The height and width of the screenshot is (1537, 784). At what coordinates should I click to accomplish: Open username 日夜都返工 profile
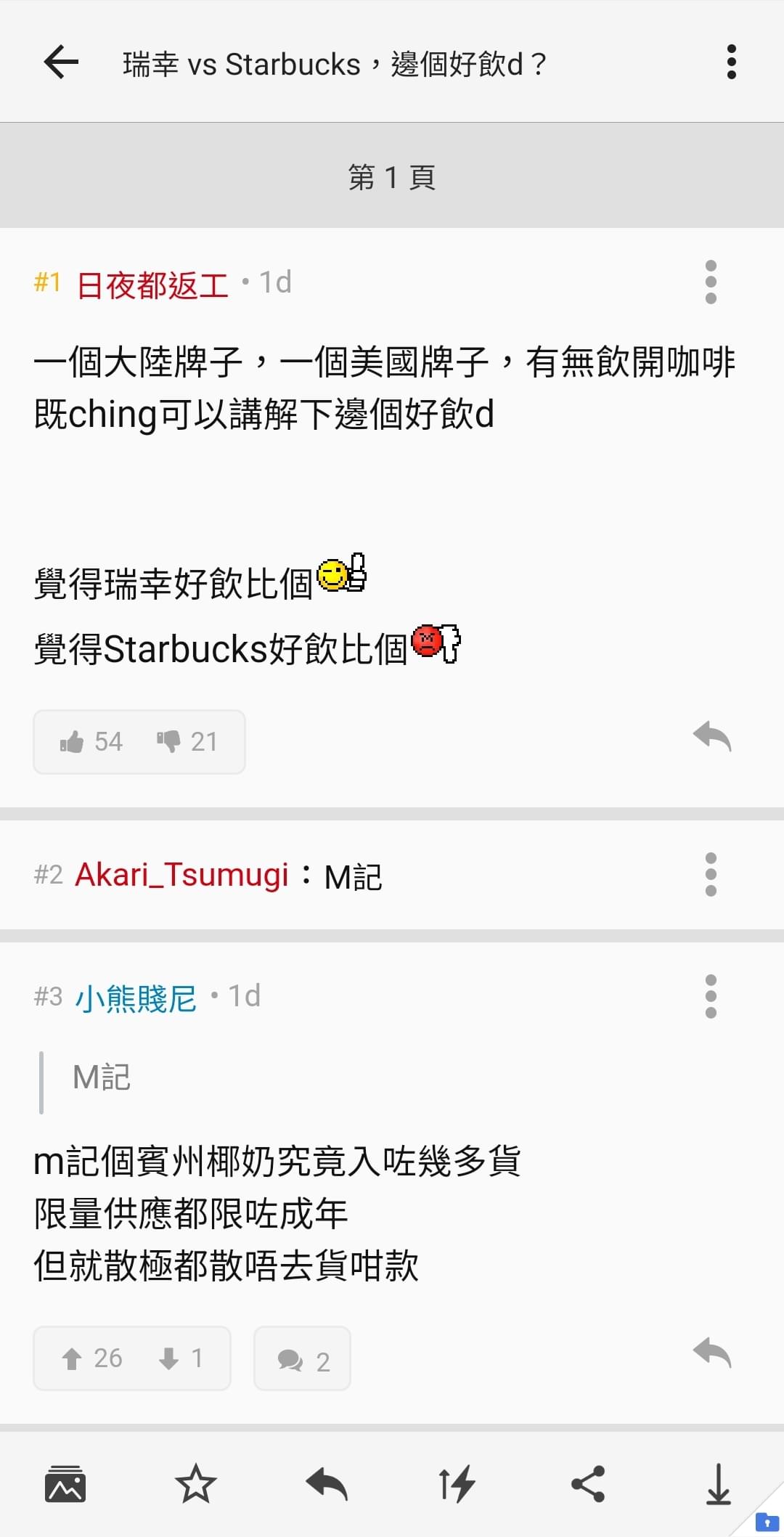coord(152,284)
